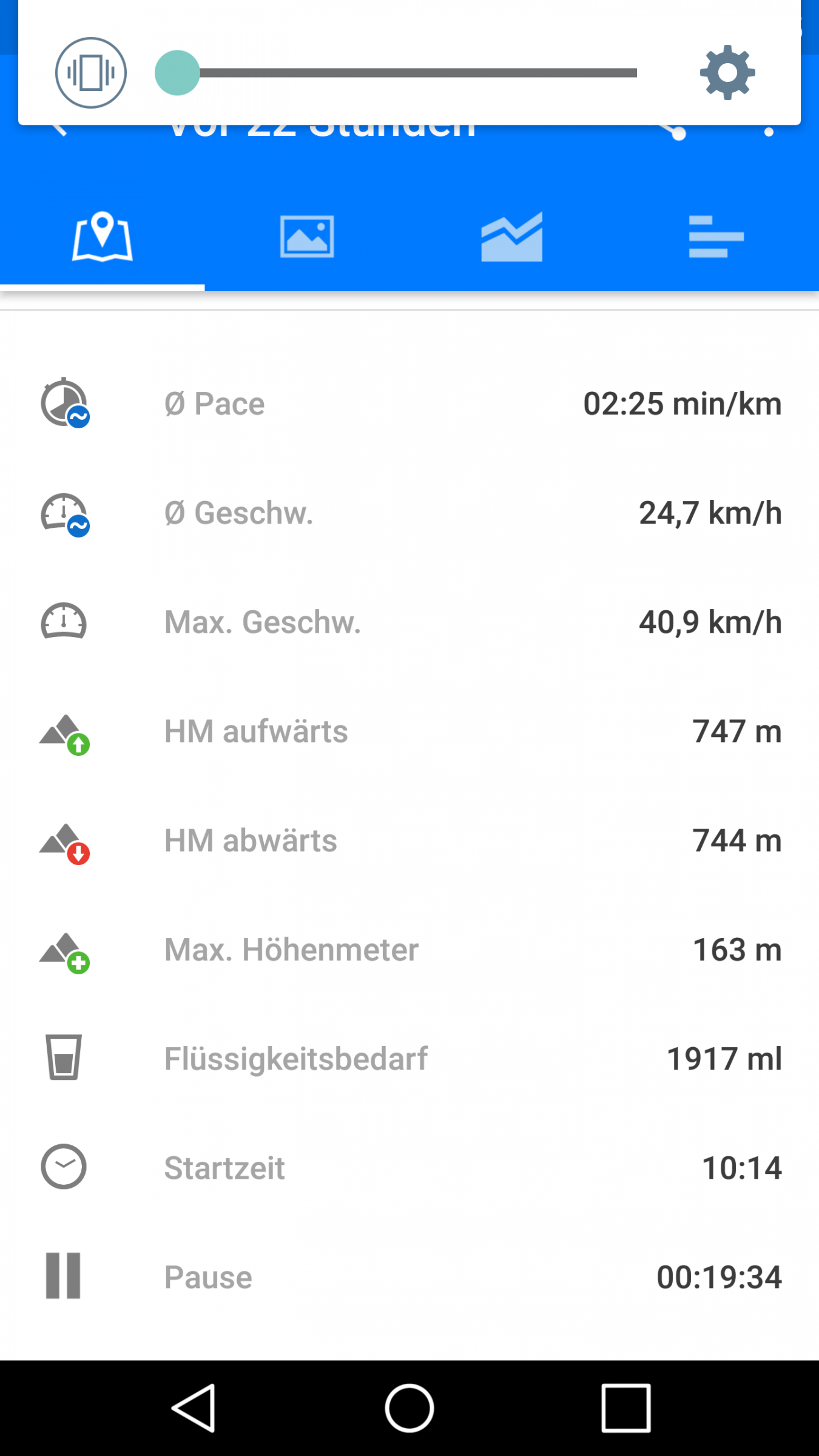Open the photos tab
Viewport: 819px width, 1456px height.
tap(307, 237)
